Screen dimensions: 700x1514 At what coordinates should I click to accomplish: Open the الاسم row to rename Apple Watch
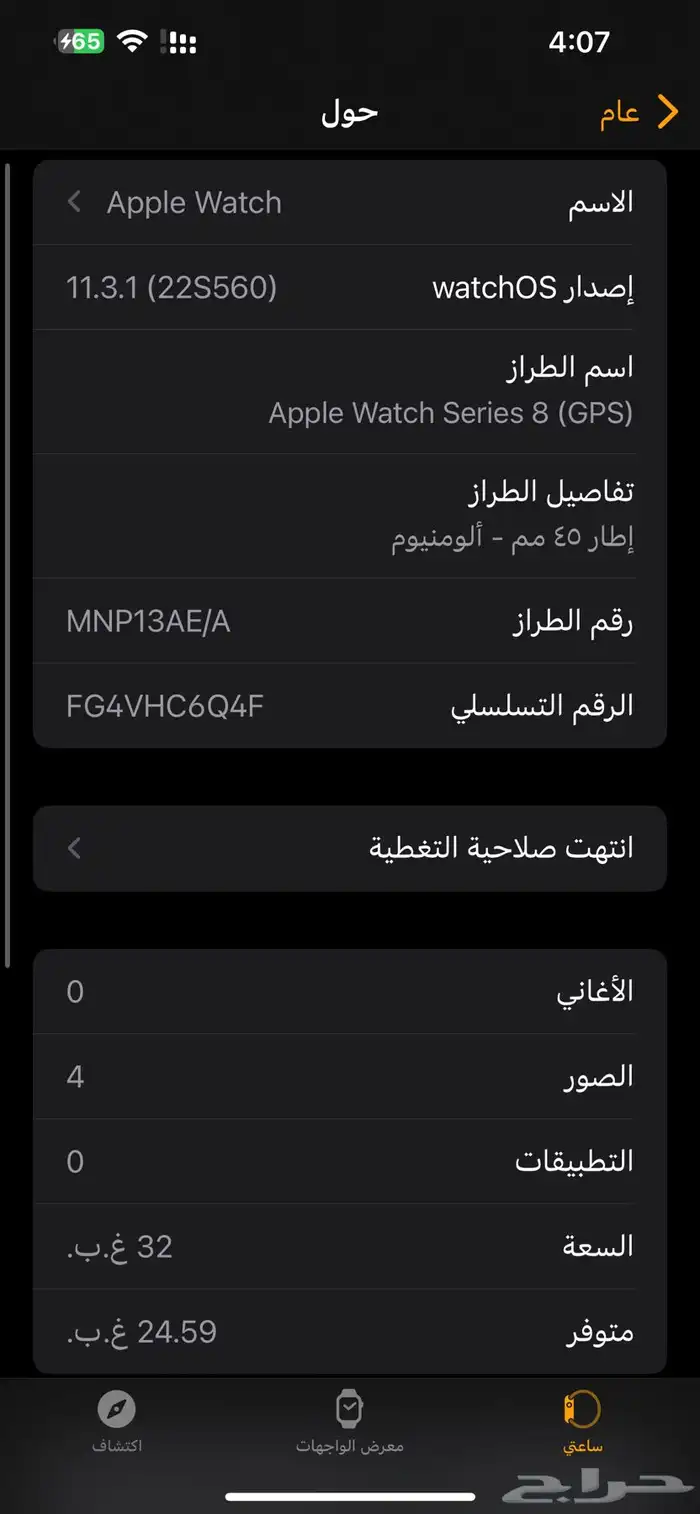click(350, 203)
